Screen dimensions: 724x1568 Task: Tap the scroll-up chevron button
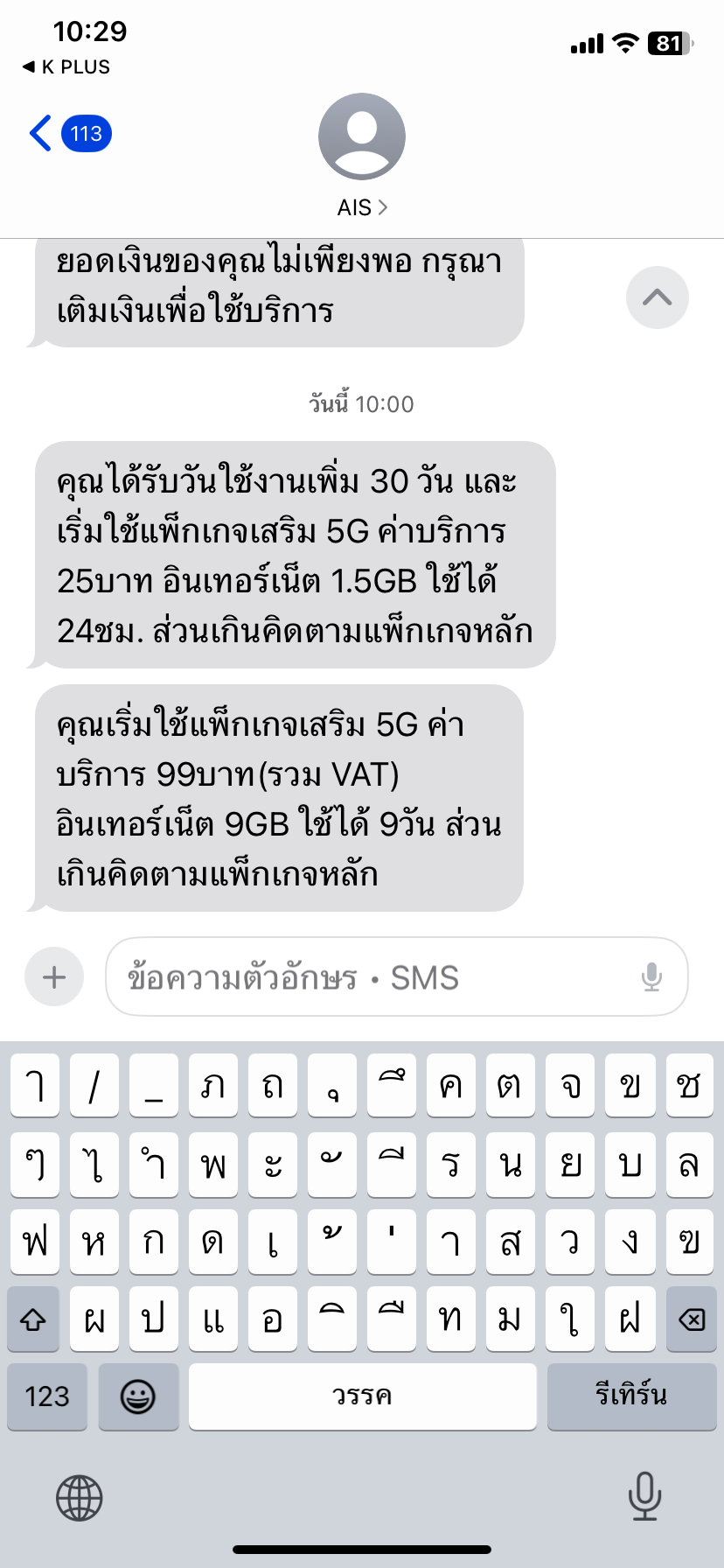658,297
